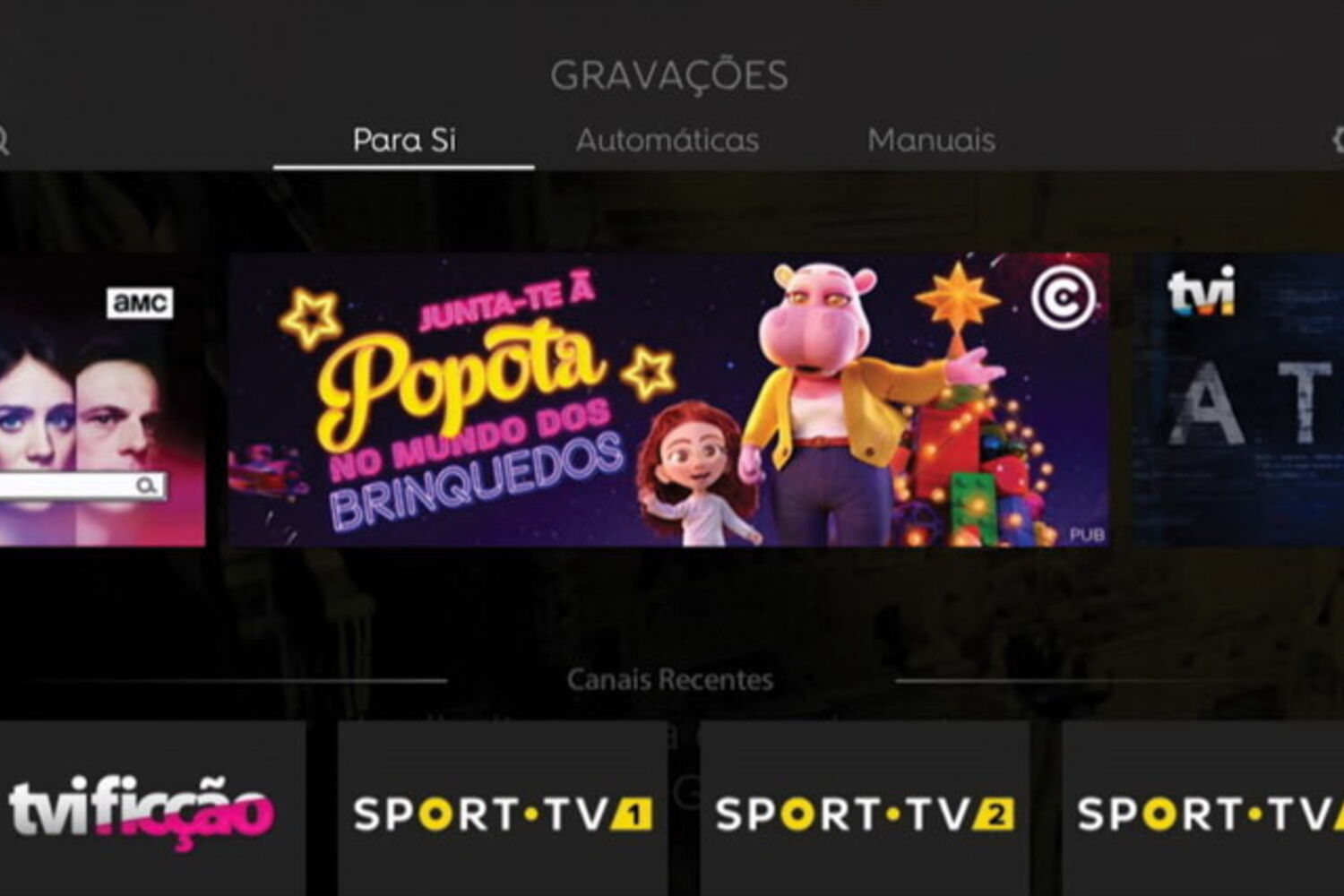Viewport: 1344px width, 896px height.
Task: Switch to the Para Si tab
Action: point(404,141)
